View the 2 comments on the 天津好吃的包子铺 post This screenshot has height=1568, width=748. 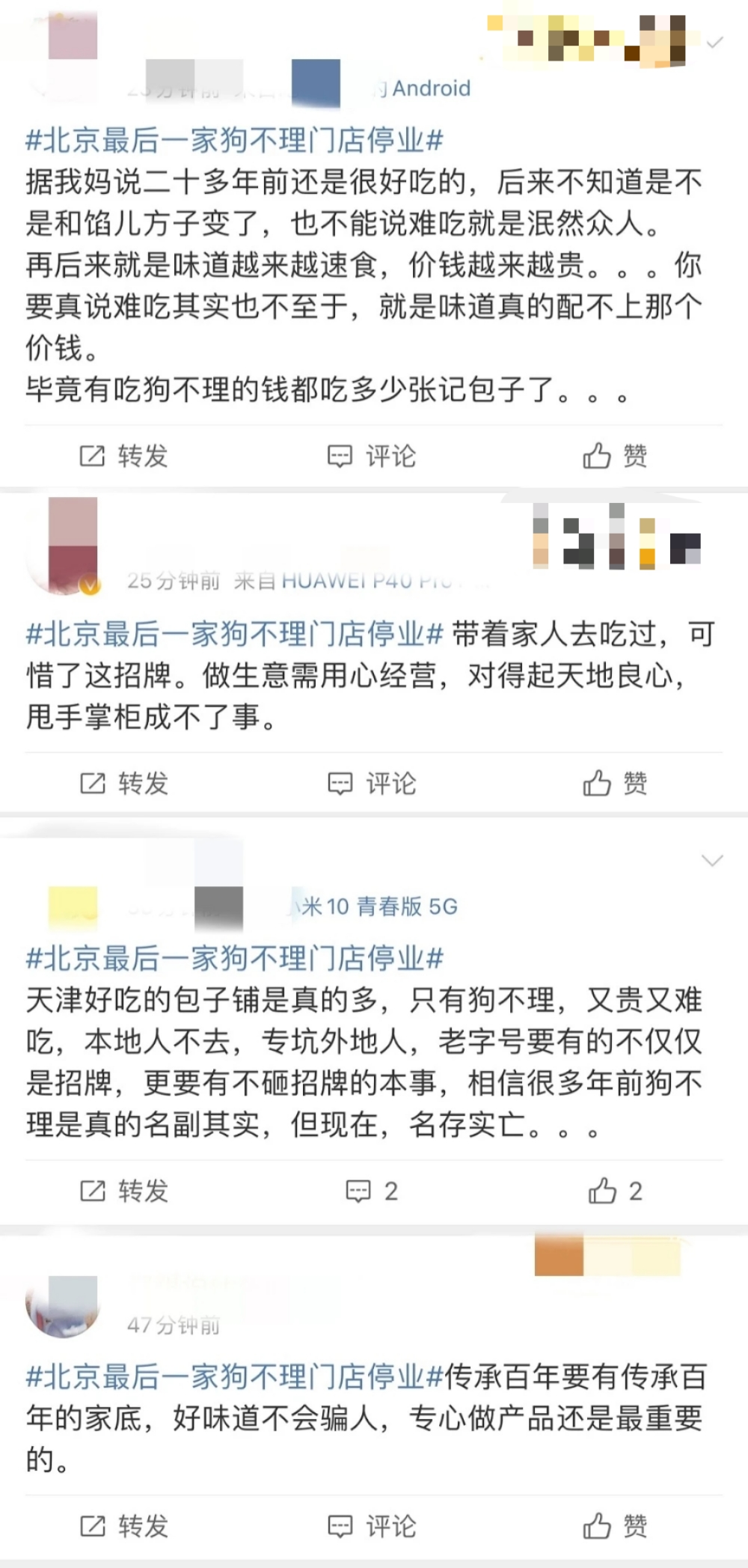tap(372, 1191)
